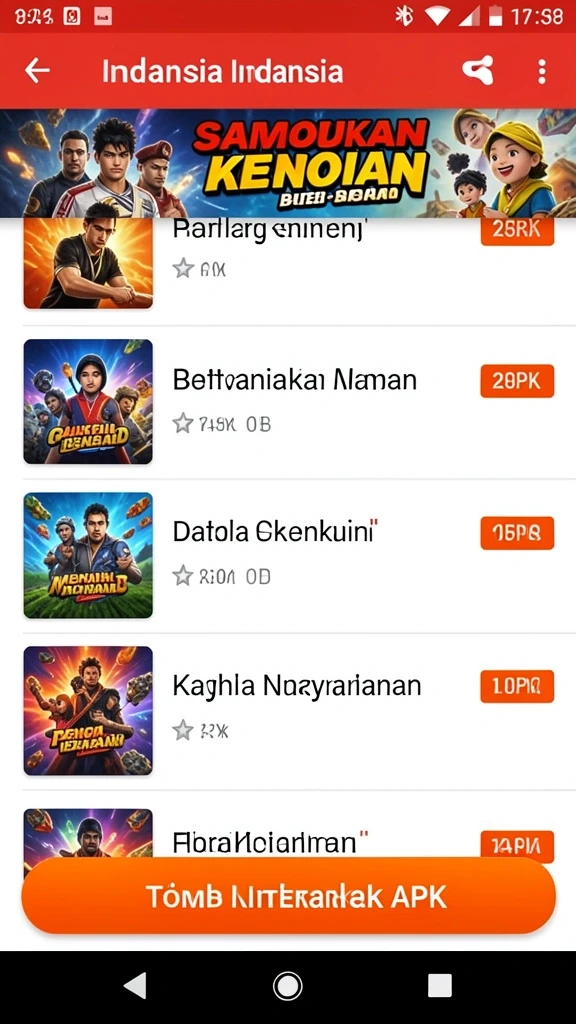Tap the 10PIA button for Kaghla Nucyrarianan
The width and height of the screenshot is (576, 1024).
tap(517, 686)
